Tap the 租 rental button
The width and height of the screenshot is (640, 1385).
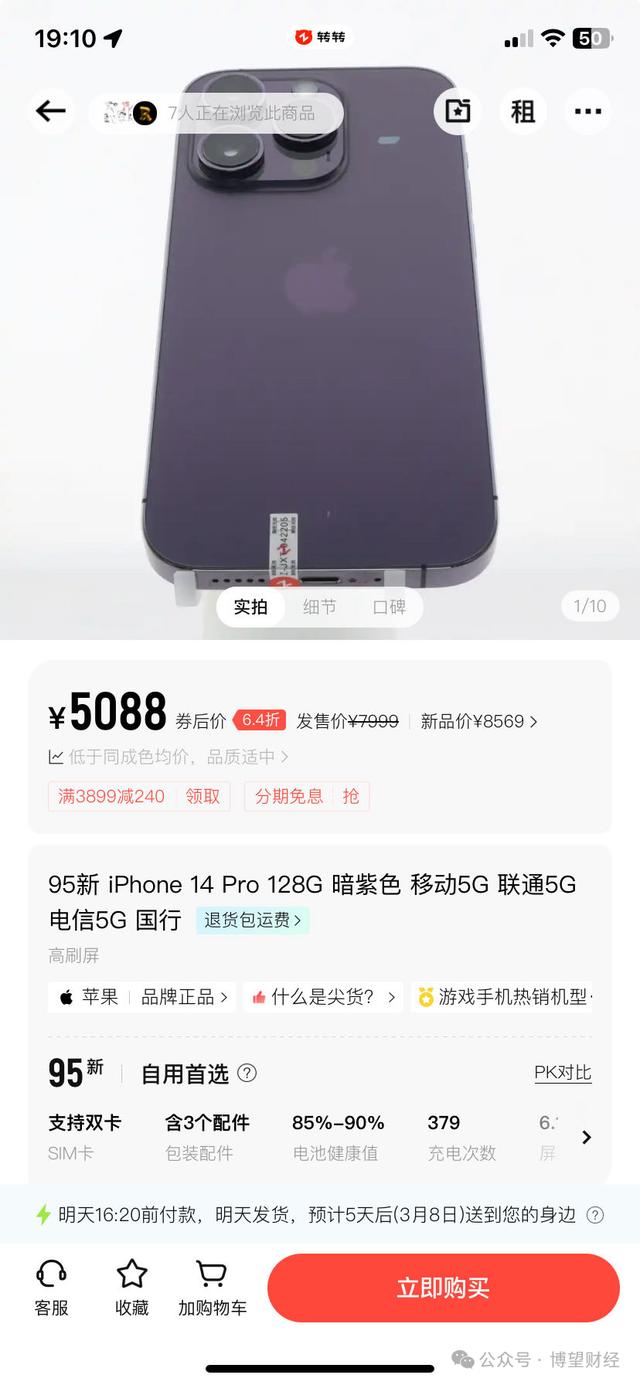point(523,111)
